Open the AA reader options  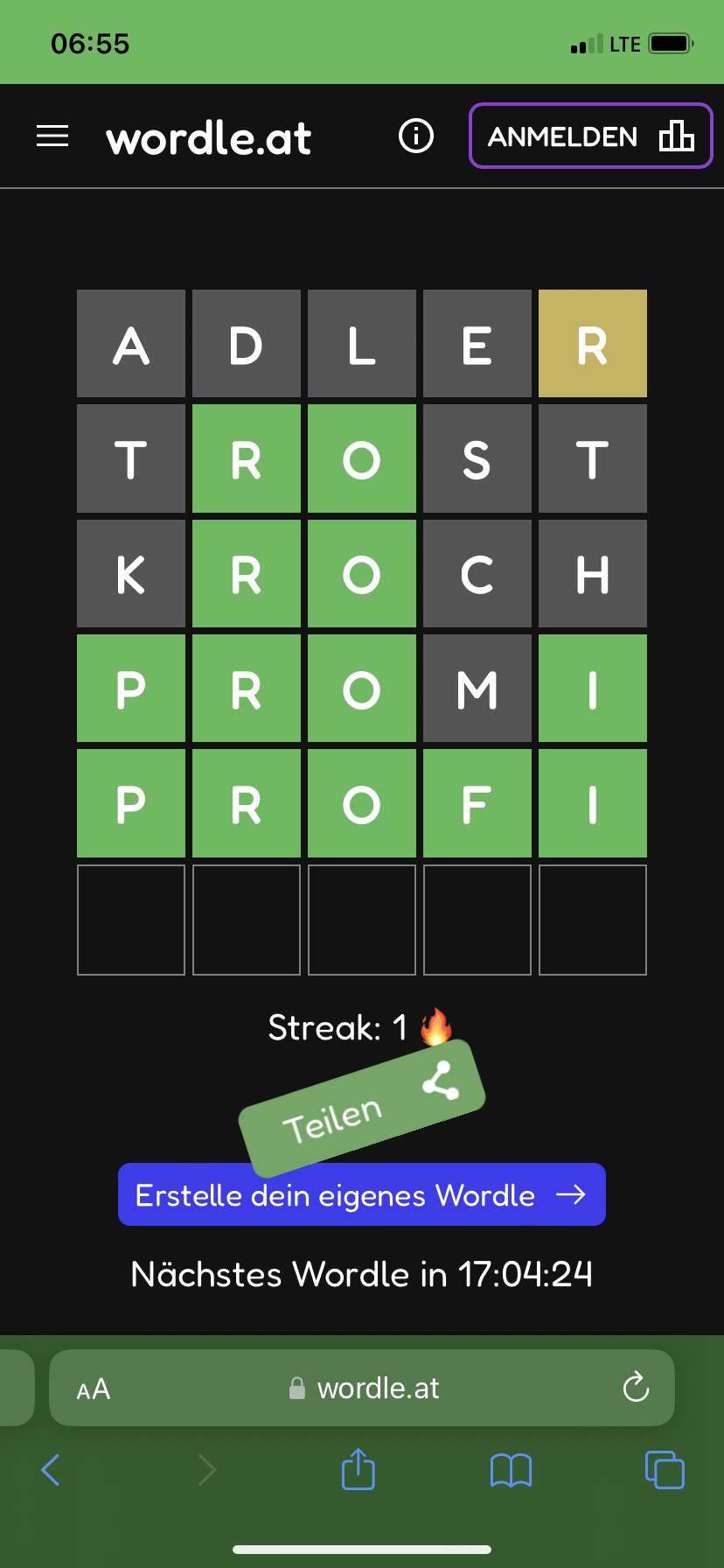[94, 1389]
